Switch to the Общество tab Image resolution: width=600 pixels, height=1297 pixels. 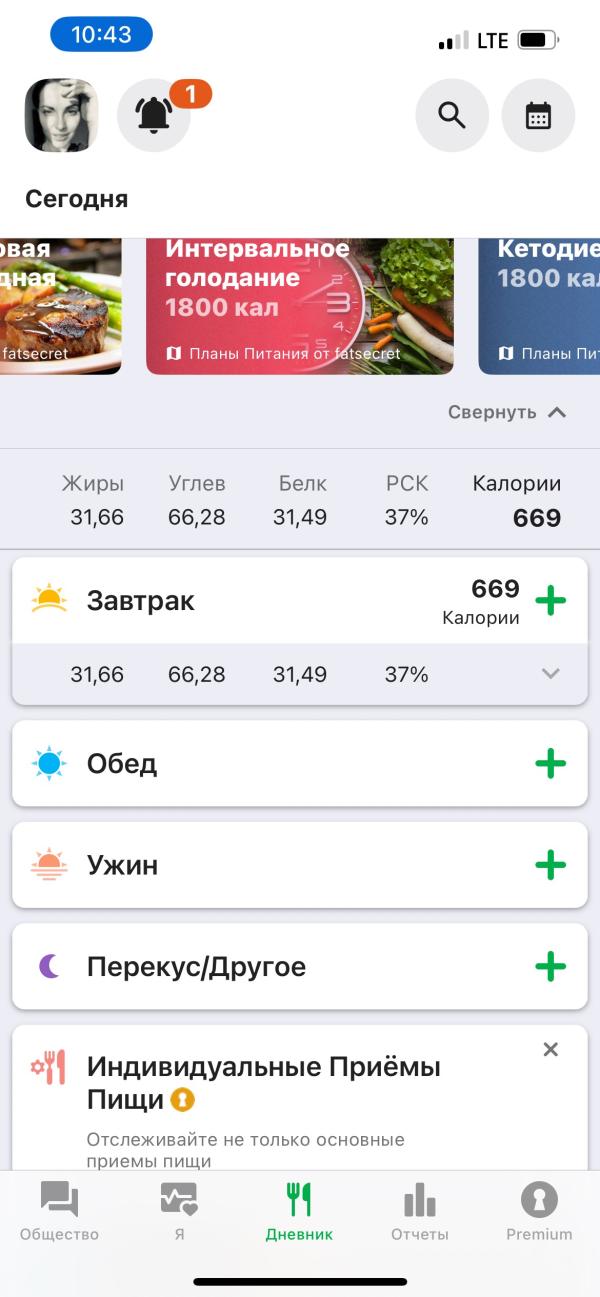60,1210
